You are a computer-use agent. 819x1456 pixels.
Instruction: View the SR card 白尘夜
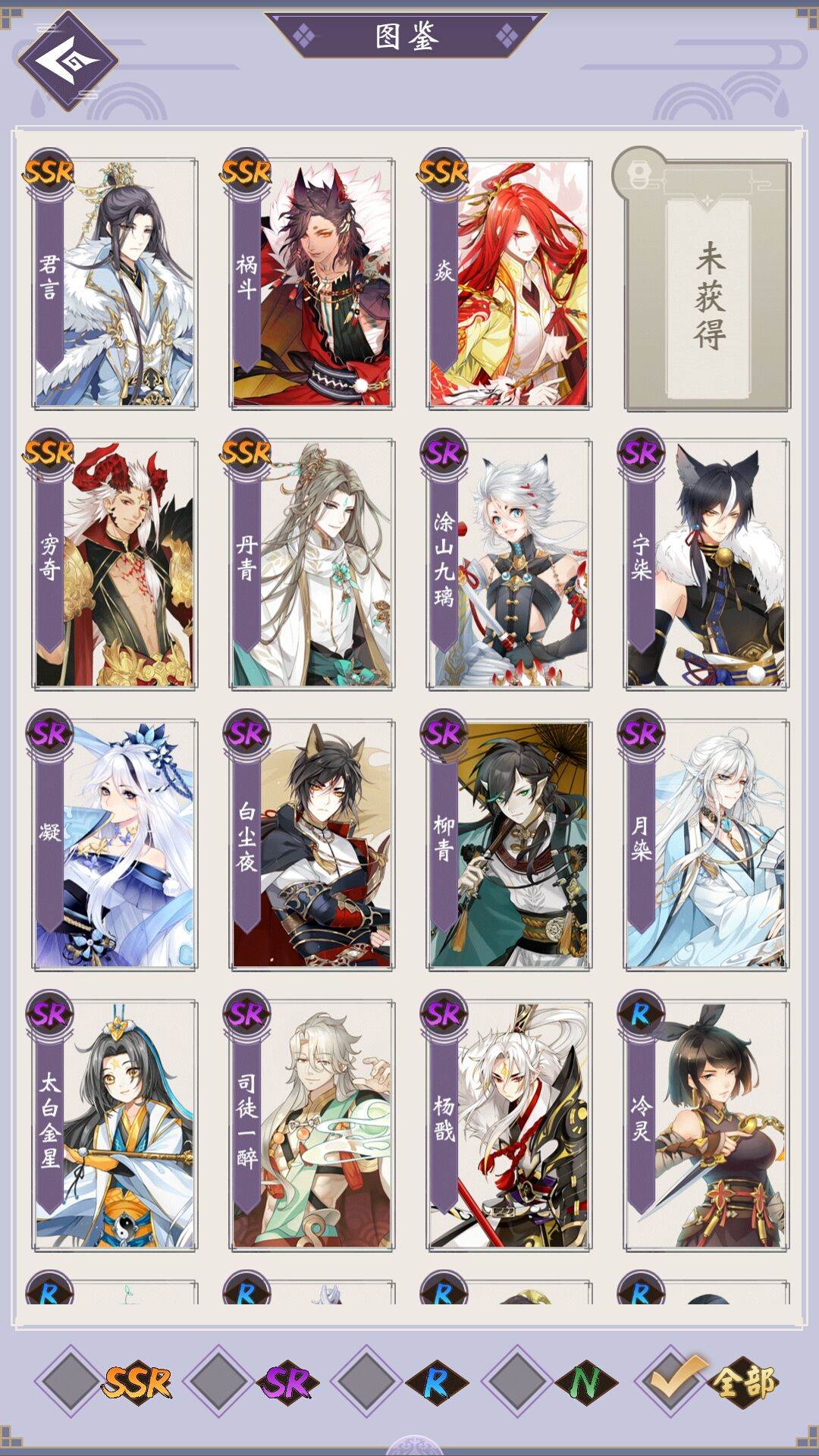click(x=311, y=843)
